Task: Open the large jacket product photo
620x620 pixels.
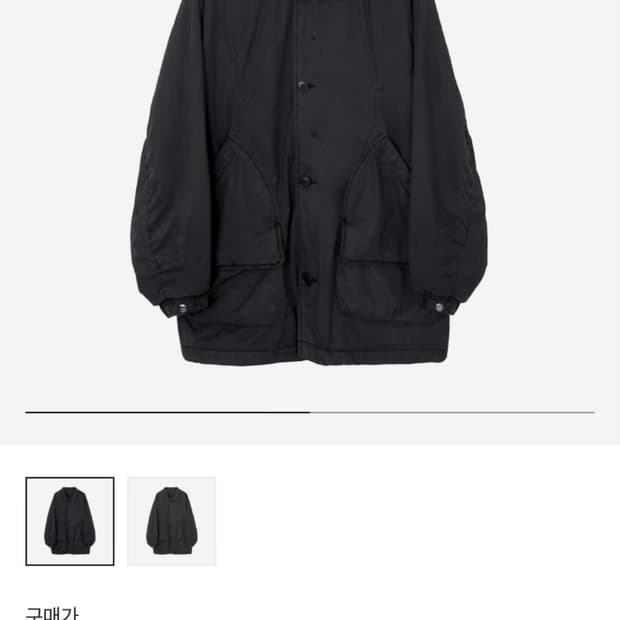Action: tap(310, 190)
